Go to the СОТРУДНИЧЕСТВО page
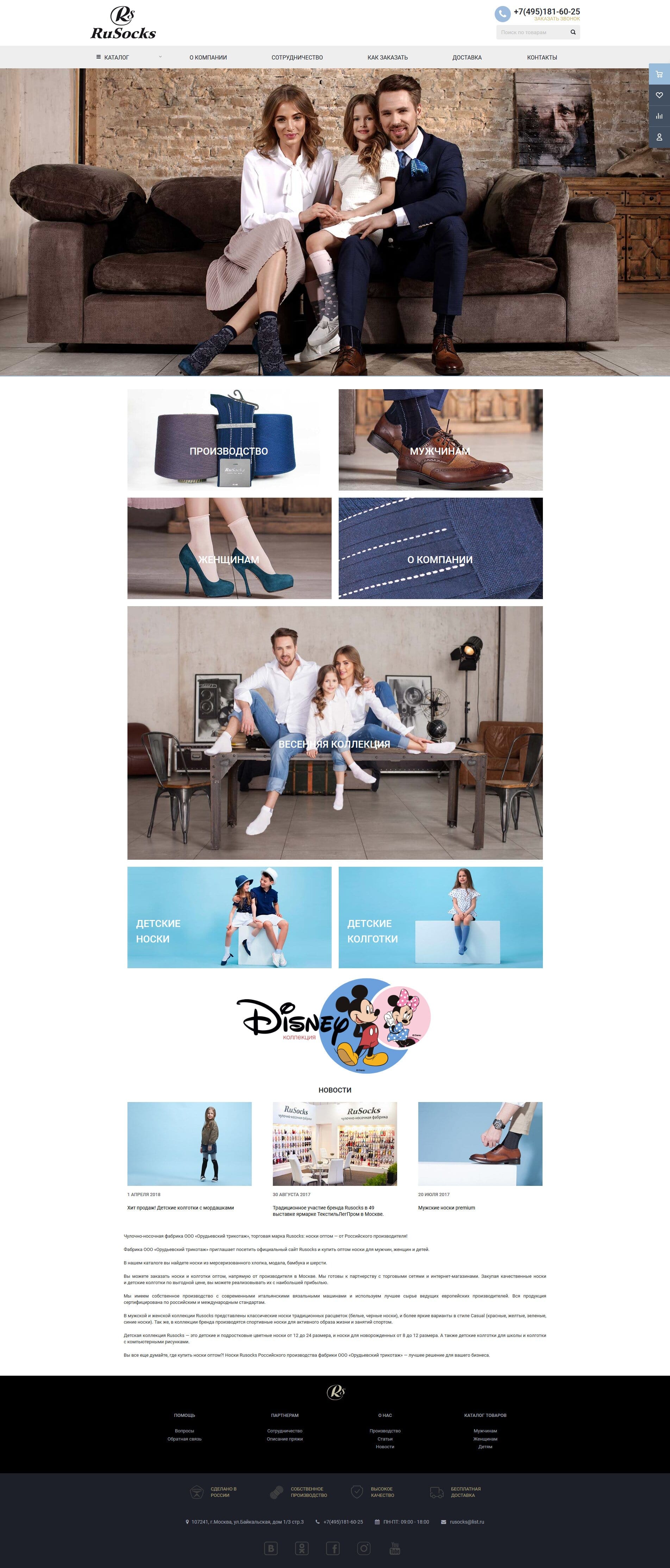Screen dimensions: 670x1568 point(297,57)
